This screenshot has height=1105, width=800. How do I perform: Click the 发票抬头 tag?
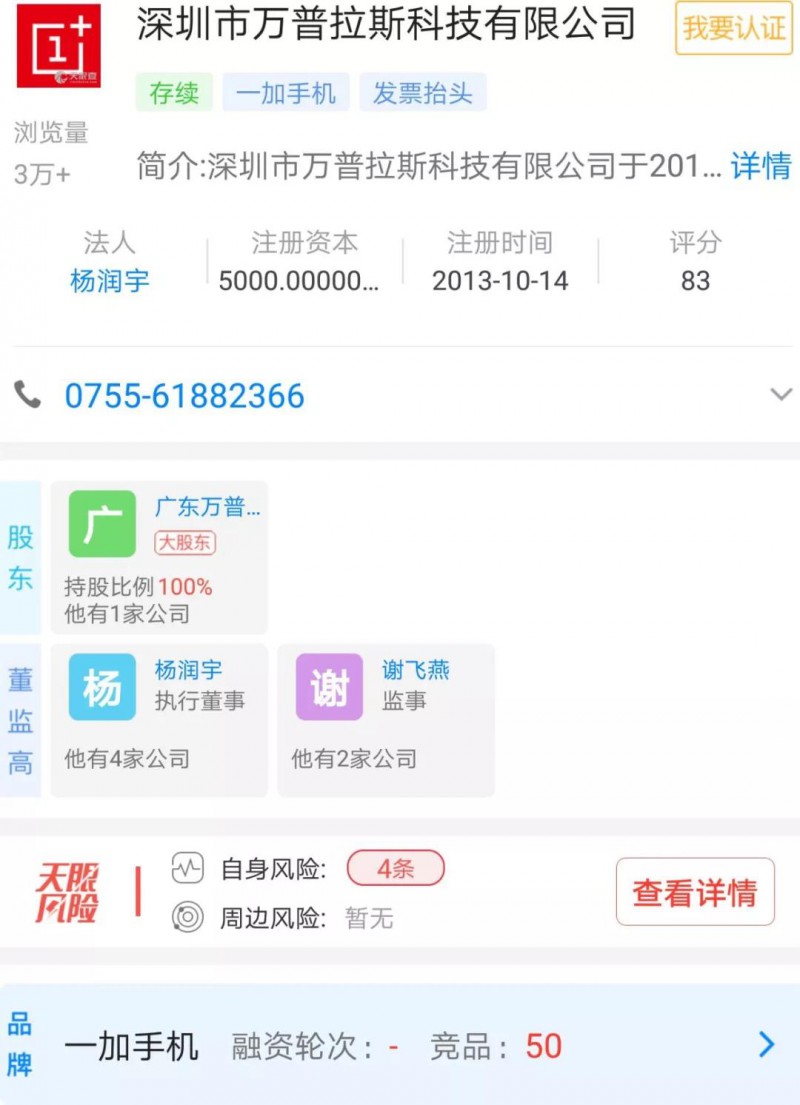[x=422, y=92]
